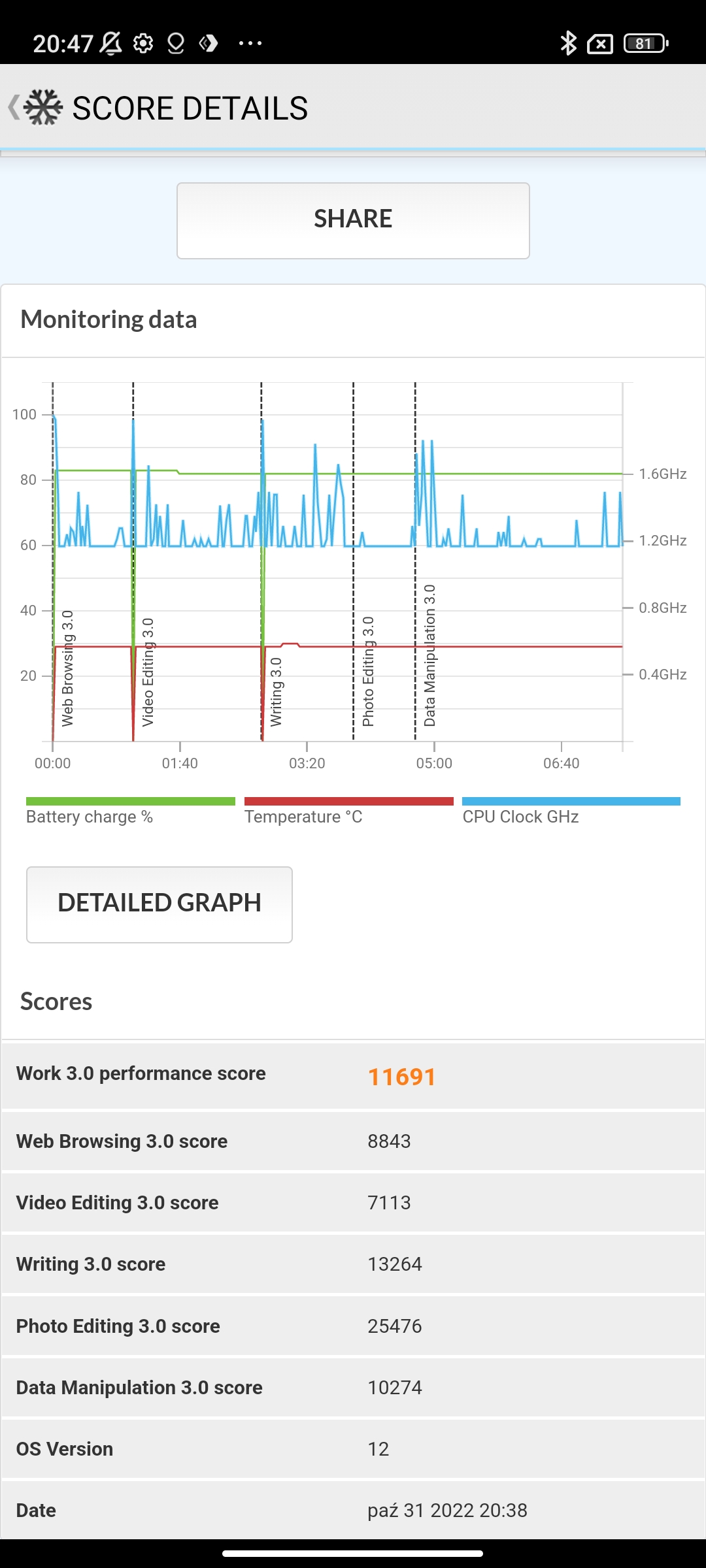Tap the SHARE button
This screenshot has height=1568, width=706.
(353, 221)
